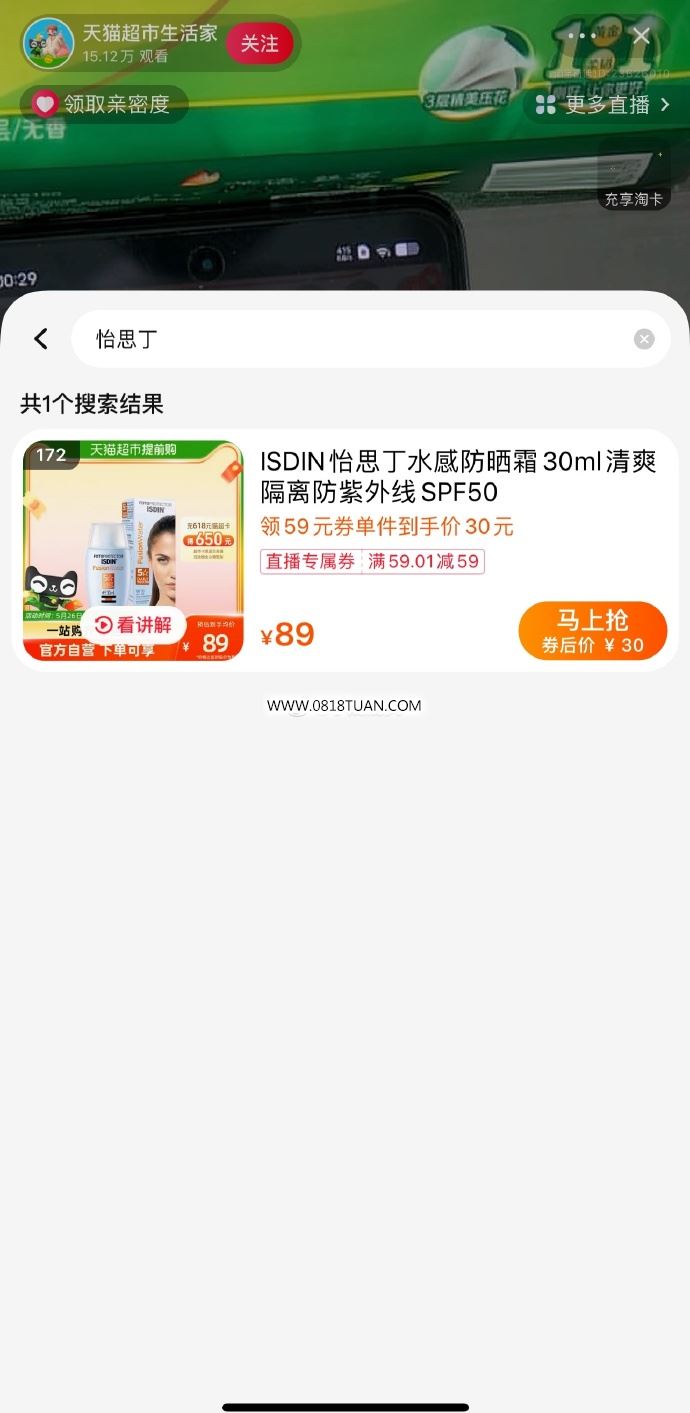The height and width of the screenshot is (1413, 690).
Task: Open the 天猫超市生活家 host avatar
Action: point(48,44)
